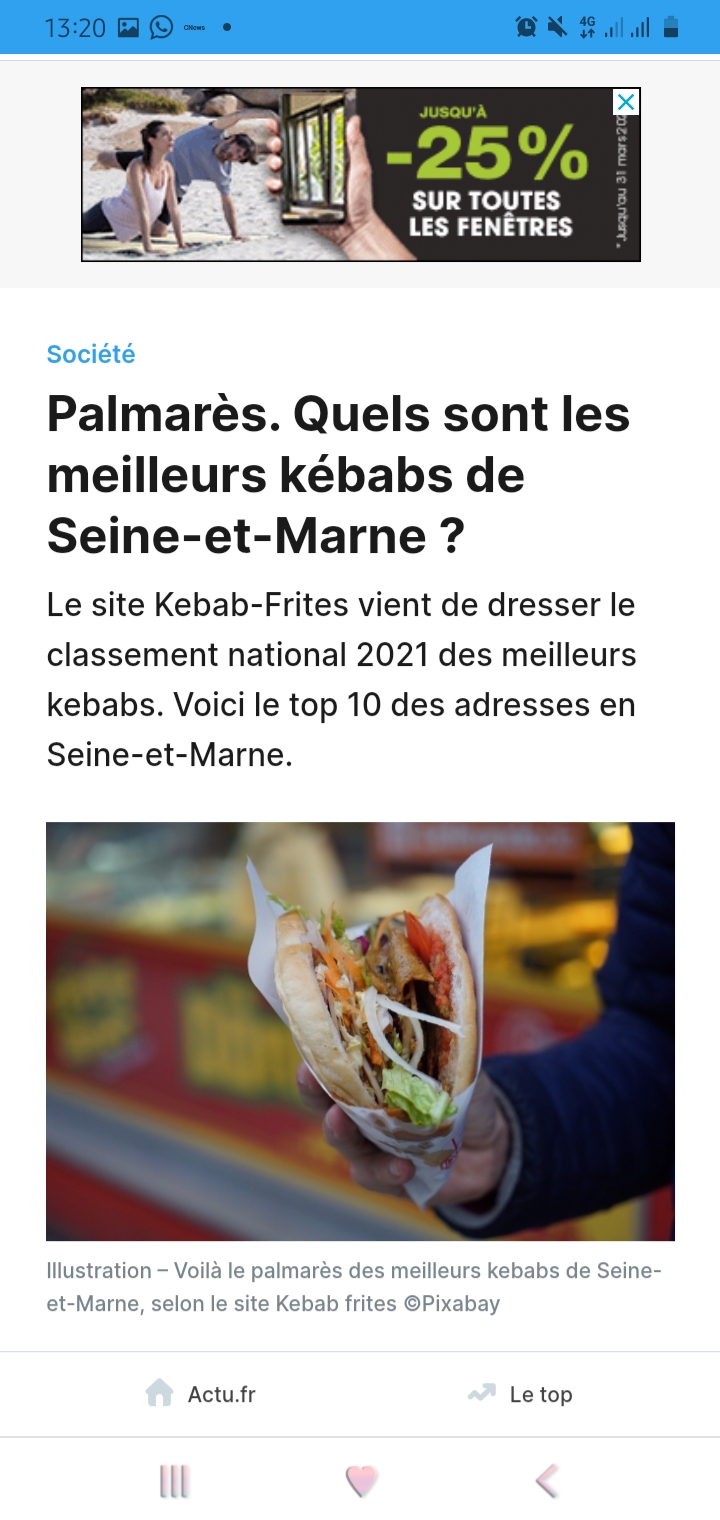This screenshot has height=1520, width=720.
Task: Tap the heart-shaped home button
Action: pyautogui.click(x=361, y=1481)
